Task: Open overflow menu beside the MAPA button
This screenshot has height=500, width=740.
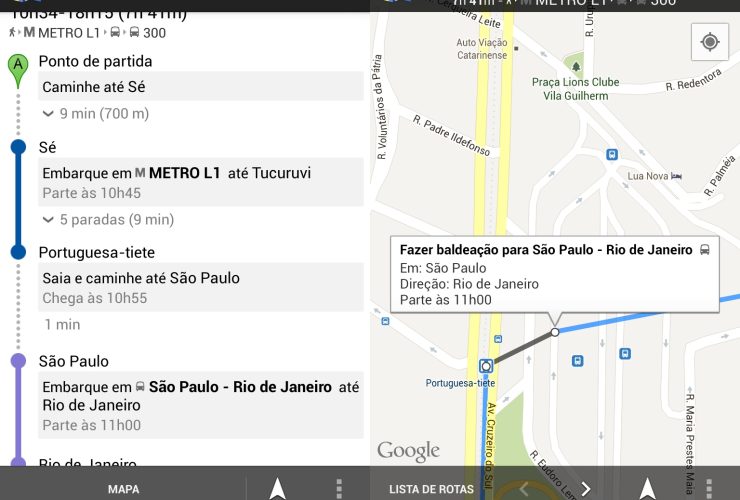Action: (x=339, y=488)
